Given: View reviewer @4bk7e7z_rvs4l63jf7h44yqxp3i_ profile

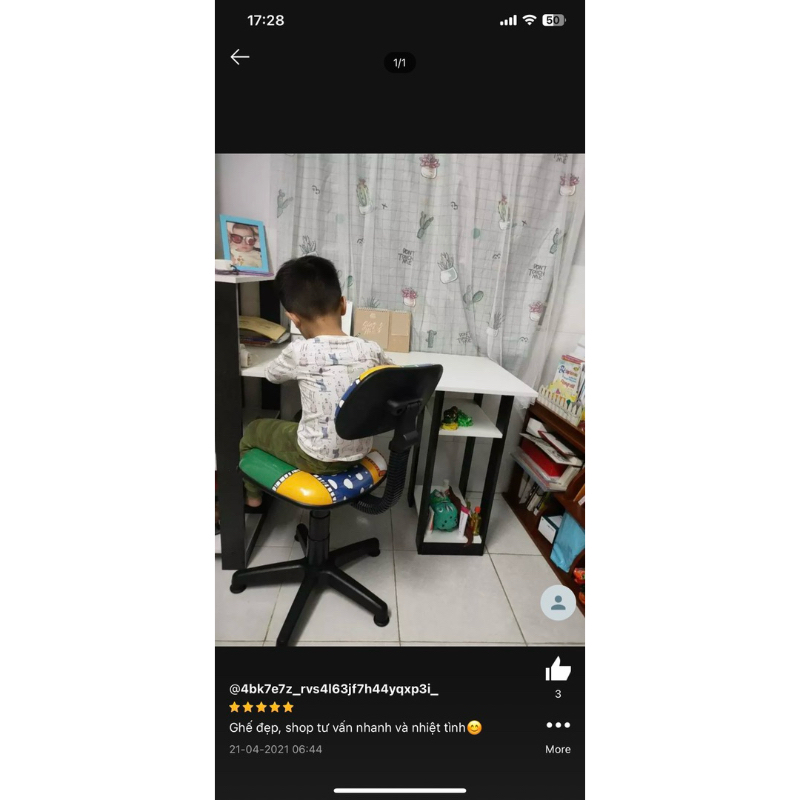Looking at the screenshot, I should [333, 689].
